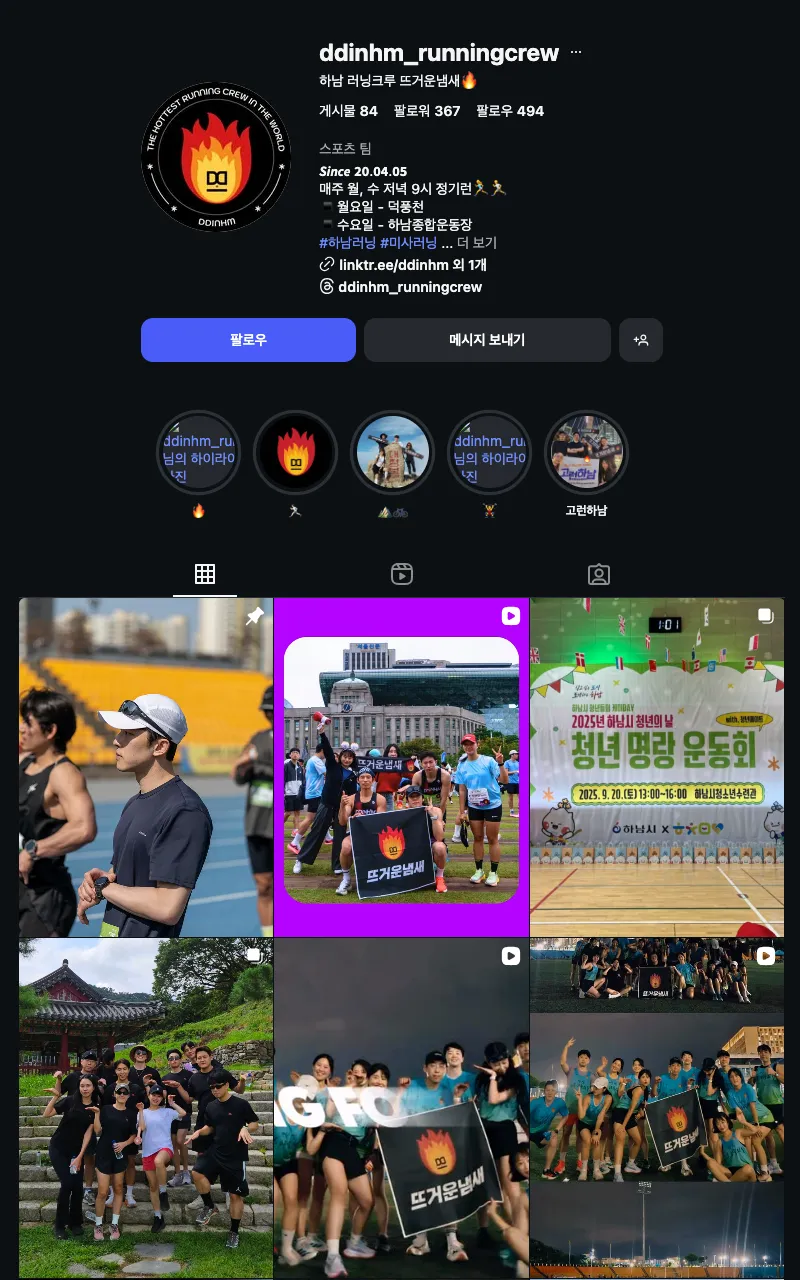The image size is (800, 1280).
Task: Open the profile options three-dot menu
Action: 576,52
